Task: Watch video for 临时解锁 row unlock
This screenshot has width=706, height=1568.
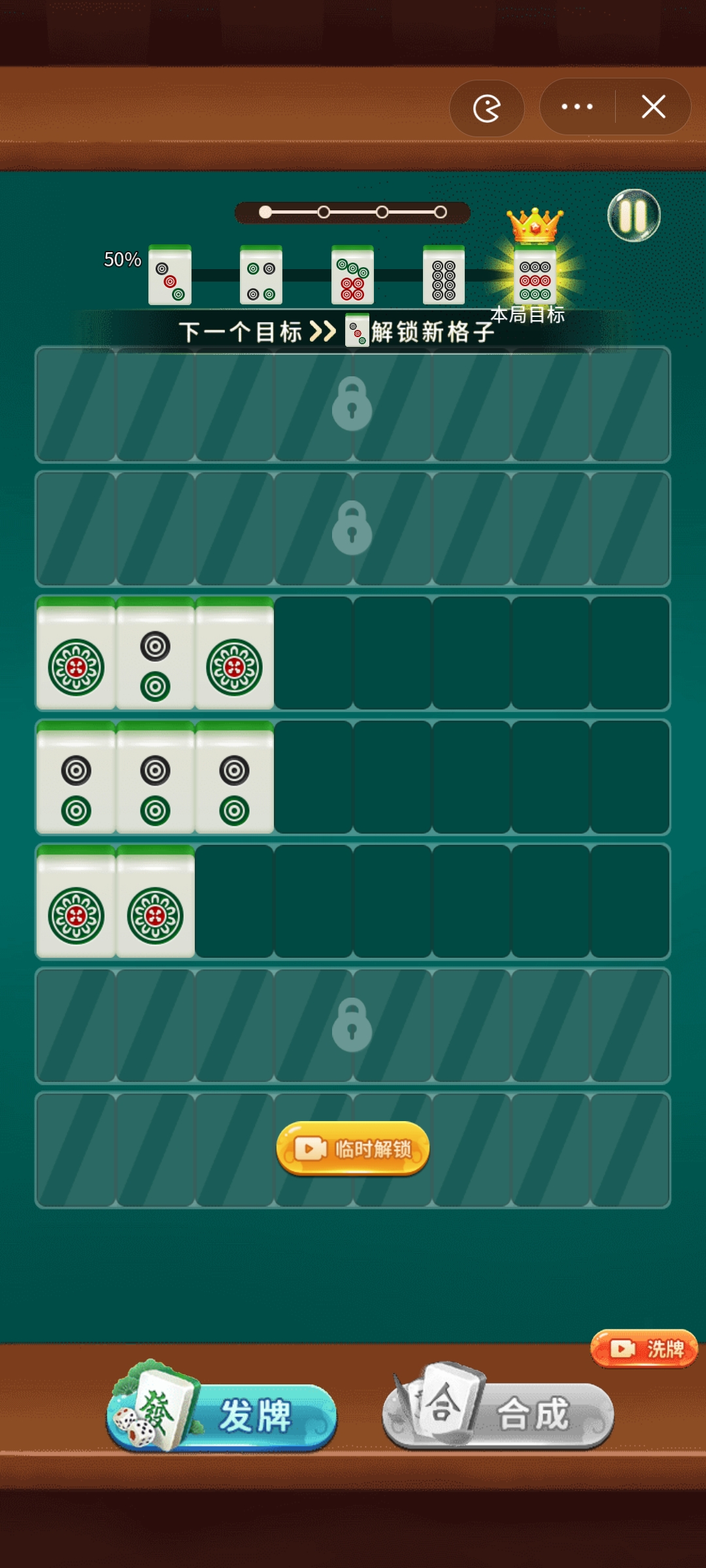Action: pos(353,1149)
